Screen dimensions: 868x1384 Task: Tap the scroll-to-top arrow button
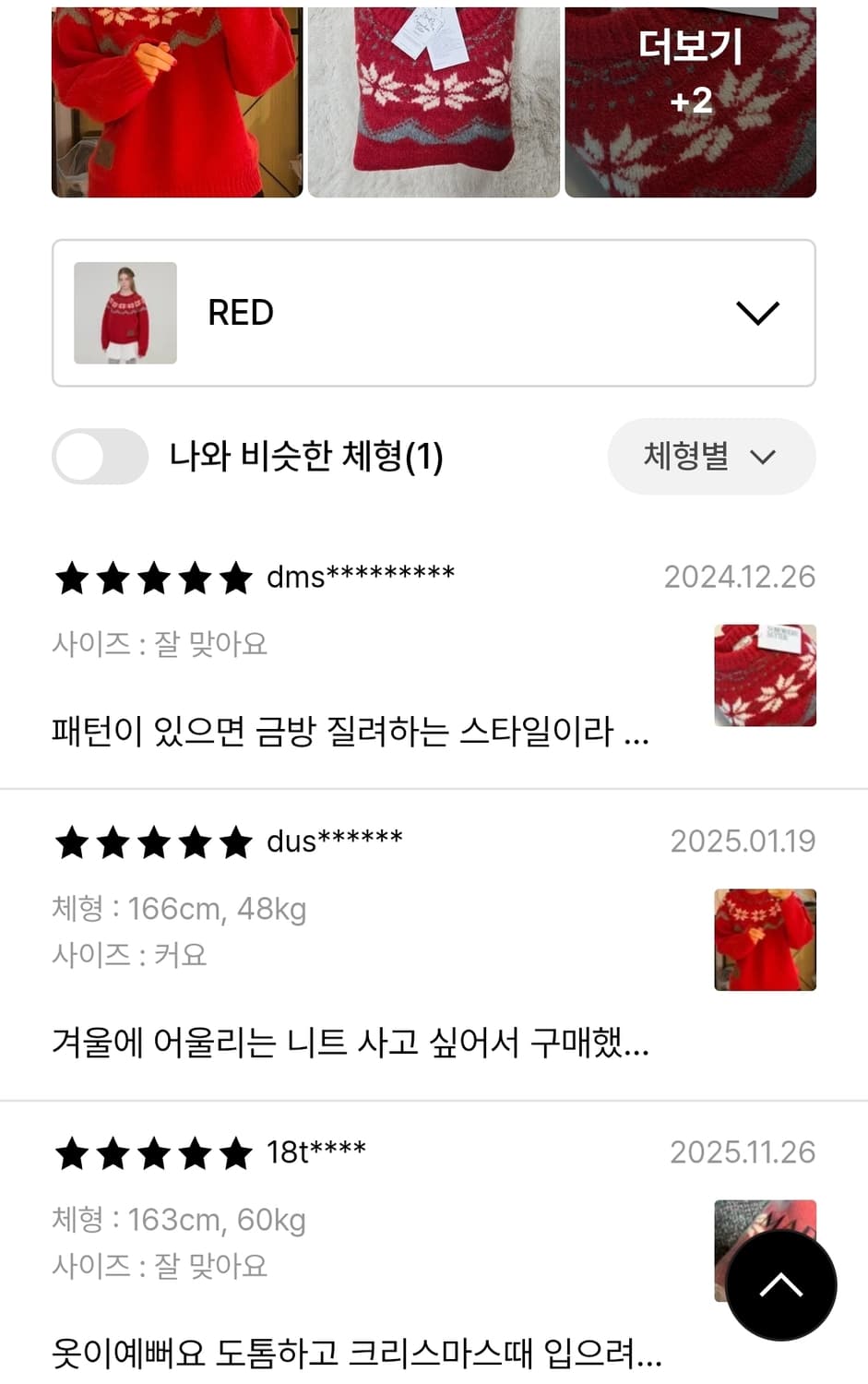pyautogui.click(x=782, y=1285)
